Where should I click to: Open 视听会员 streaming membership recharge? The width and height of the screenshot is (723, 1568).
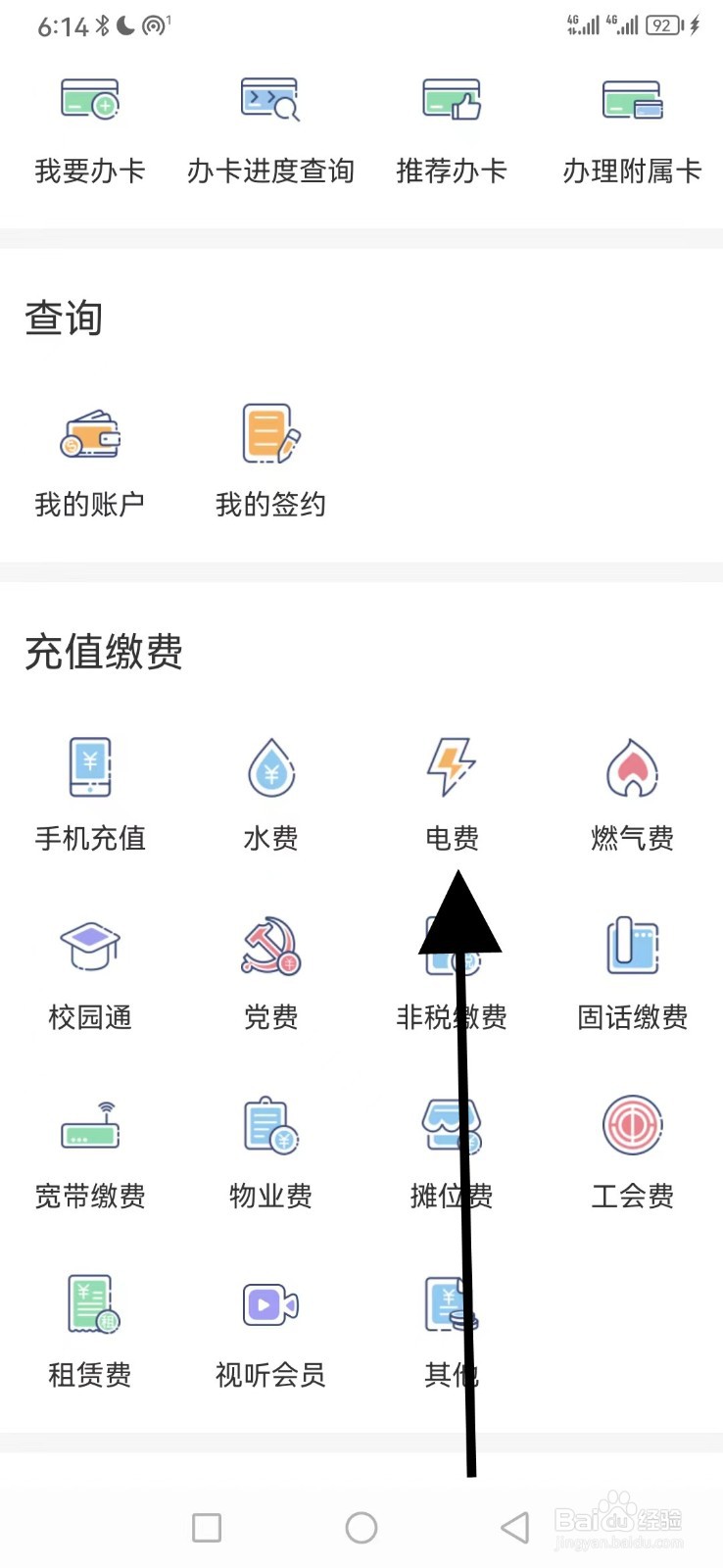pos(270,1333)
